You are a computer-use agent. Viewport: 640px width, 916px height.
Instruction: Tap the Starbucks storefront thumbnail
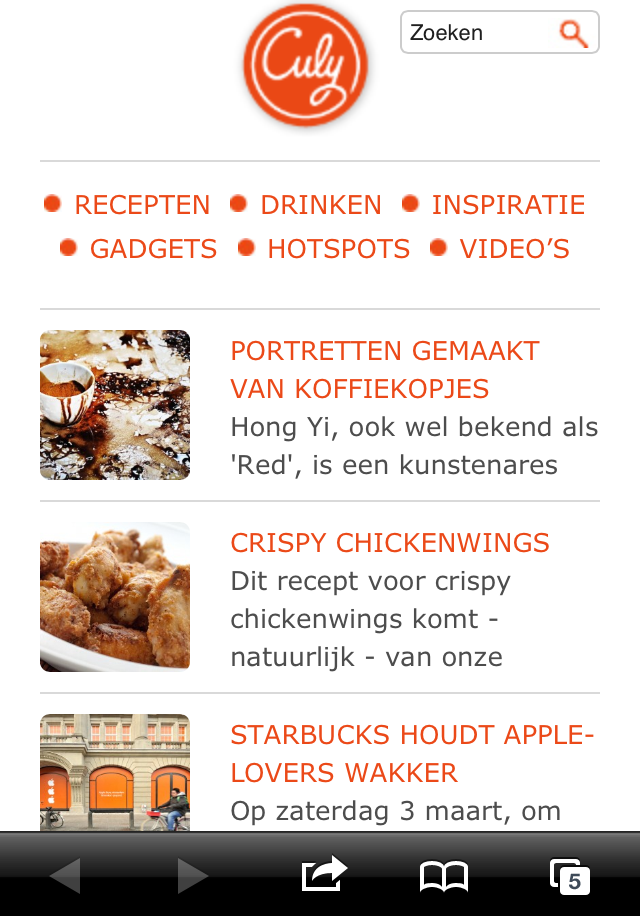[x=115, y=772]
